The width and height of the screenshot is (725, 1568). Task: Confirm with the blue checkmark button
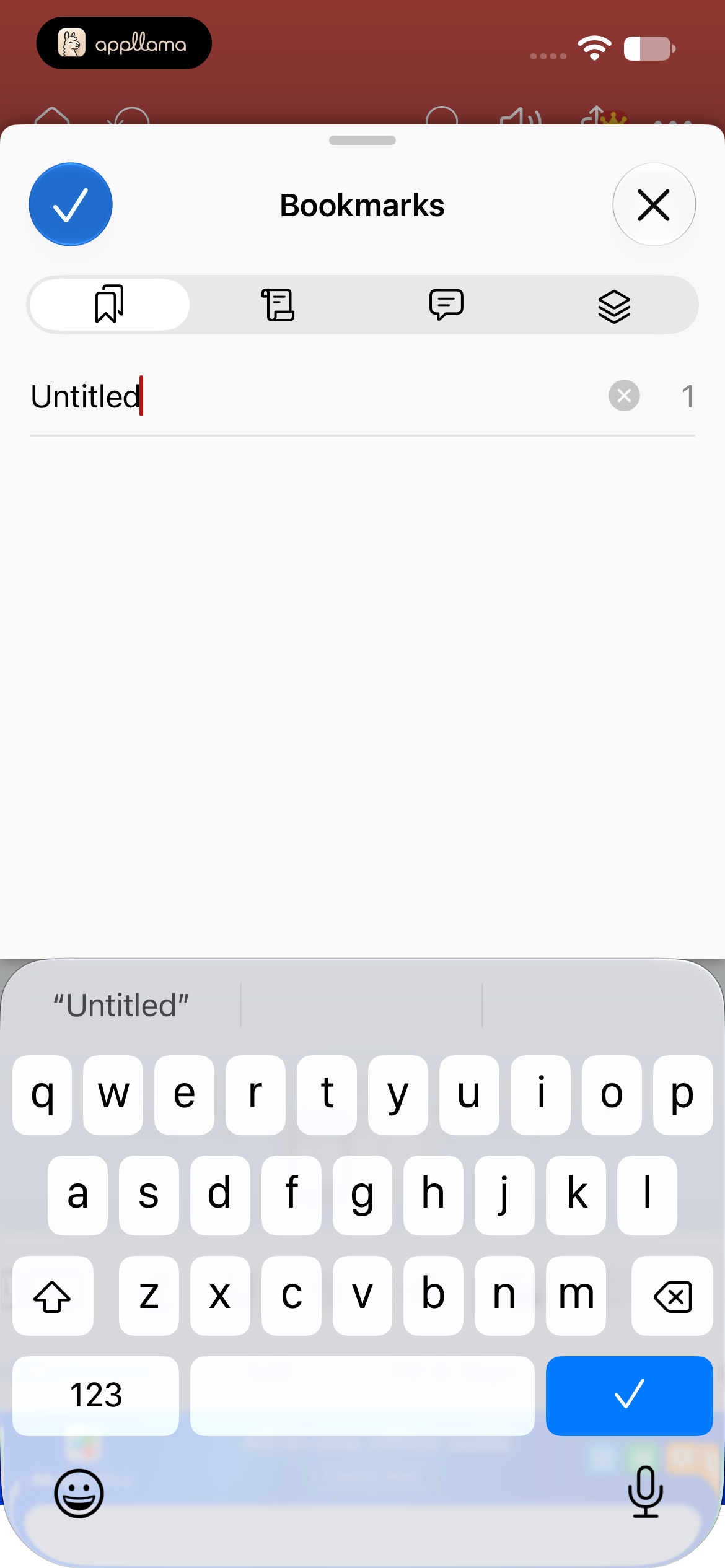[x=71, y=204]
